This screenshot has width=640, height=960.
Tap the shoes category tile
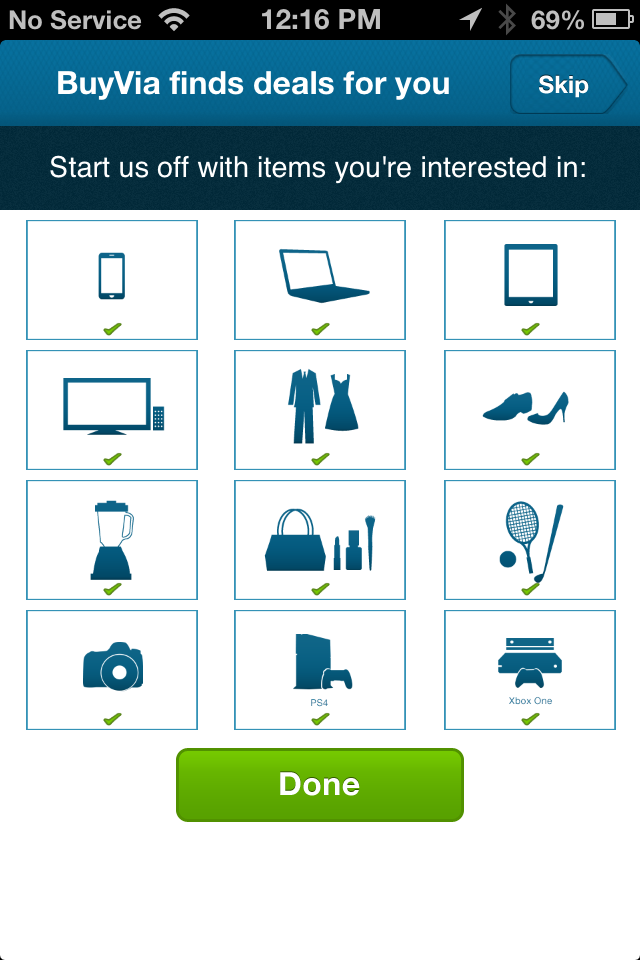[x=530, y=410]
